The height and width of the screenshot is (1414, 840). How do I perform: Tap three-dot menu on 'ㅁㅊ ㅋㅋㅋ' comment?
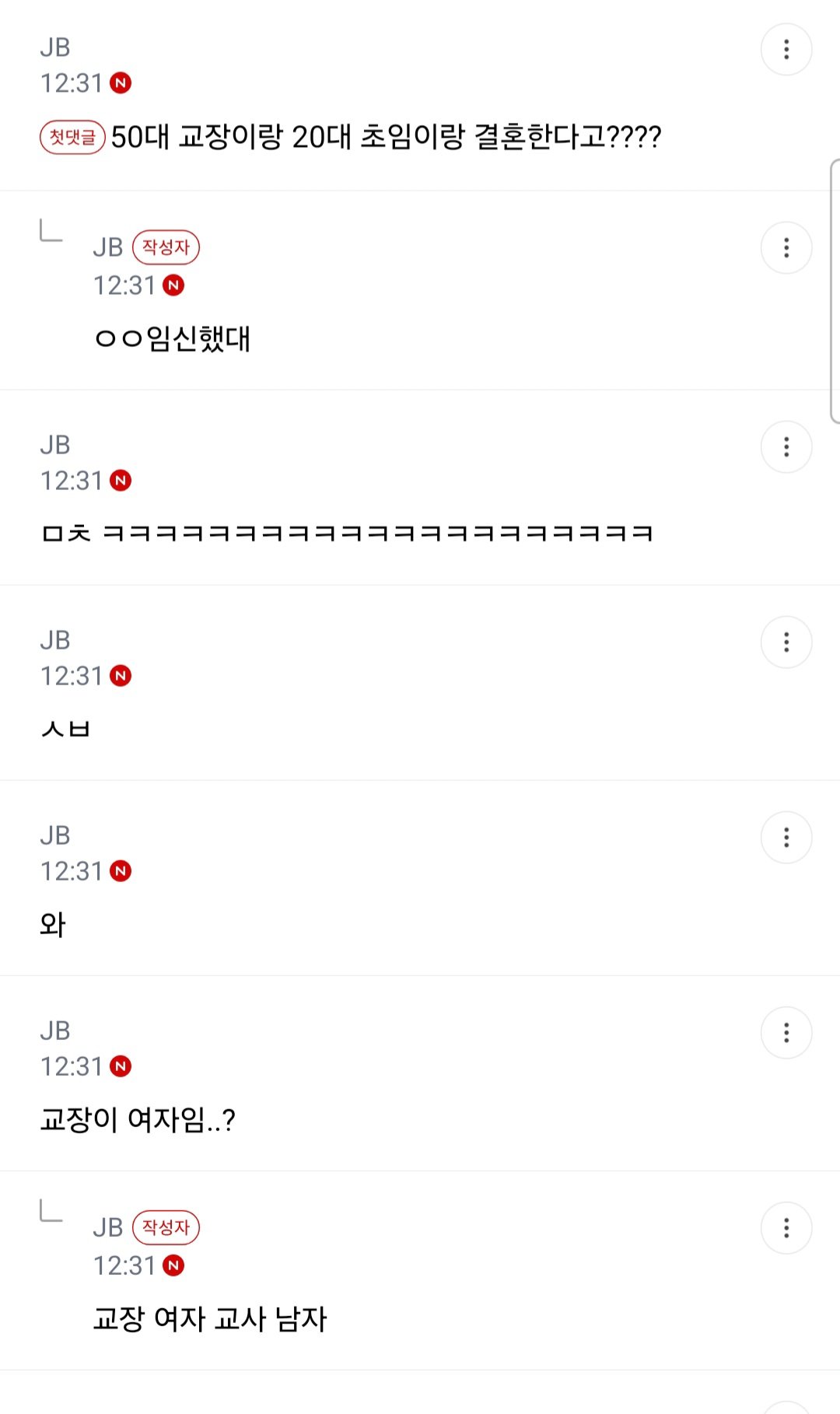click(786, 447)
